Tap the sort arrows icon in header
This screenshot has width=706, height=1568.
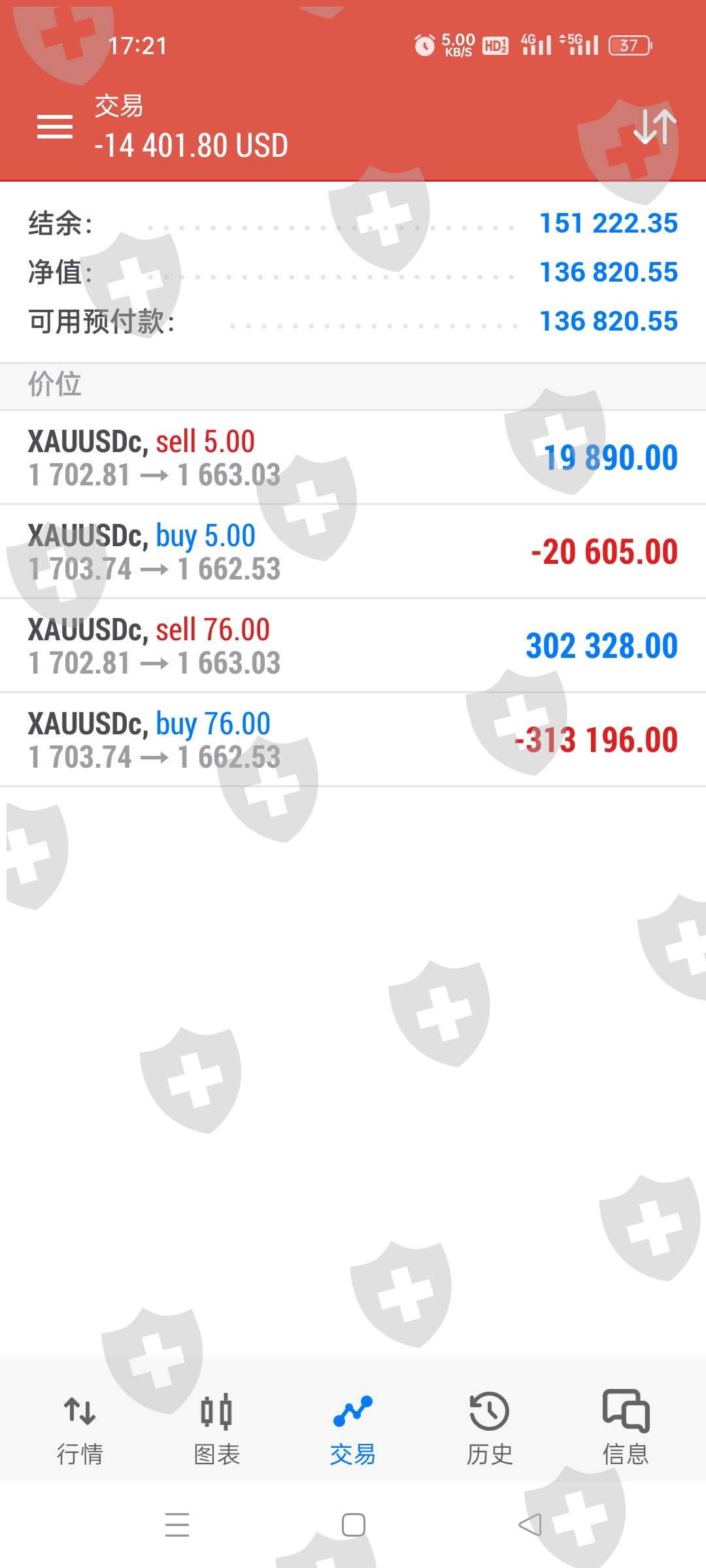pyautogui.click(x=654, y=127)
